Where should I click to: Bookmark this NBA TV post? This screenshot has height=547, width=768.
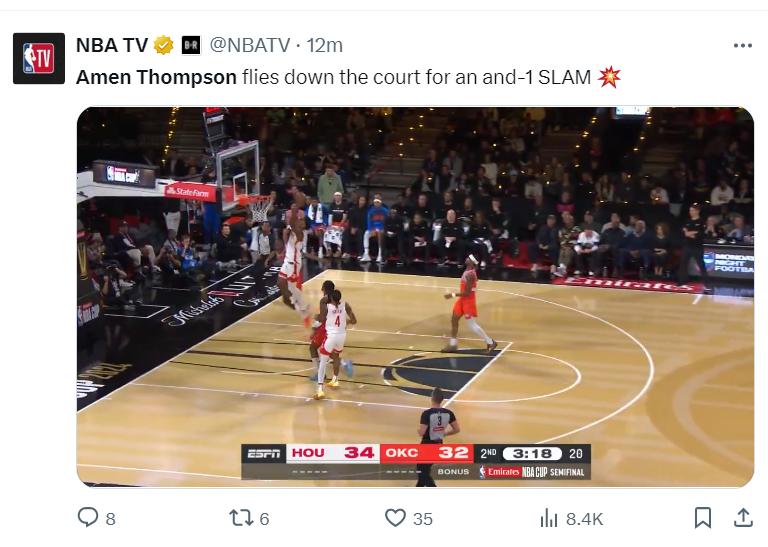click(703, 518)
